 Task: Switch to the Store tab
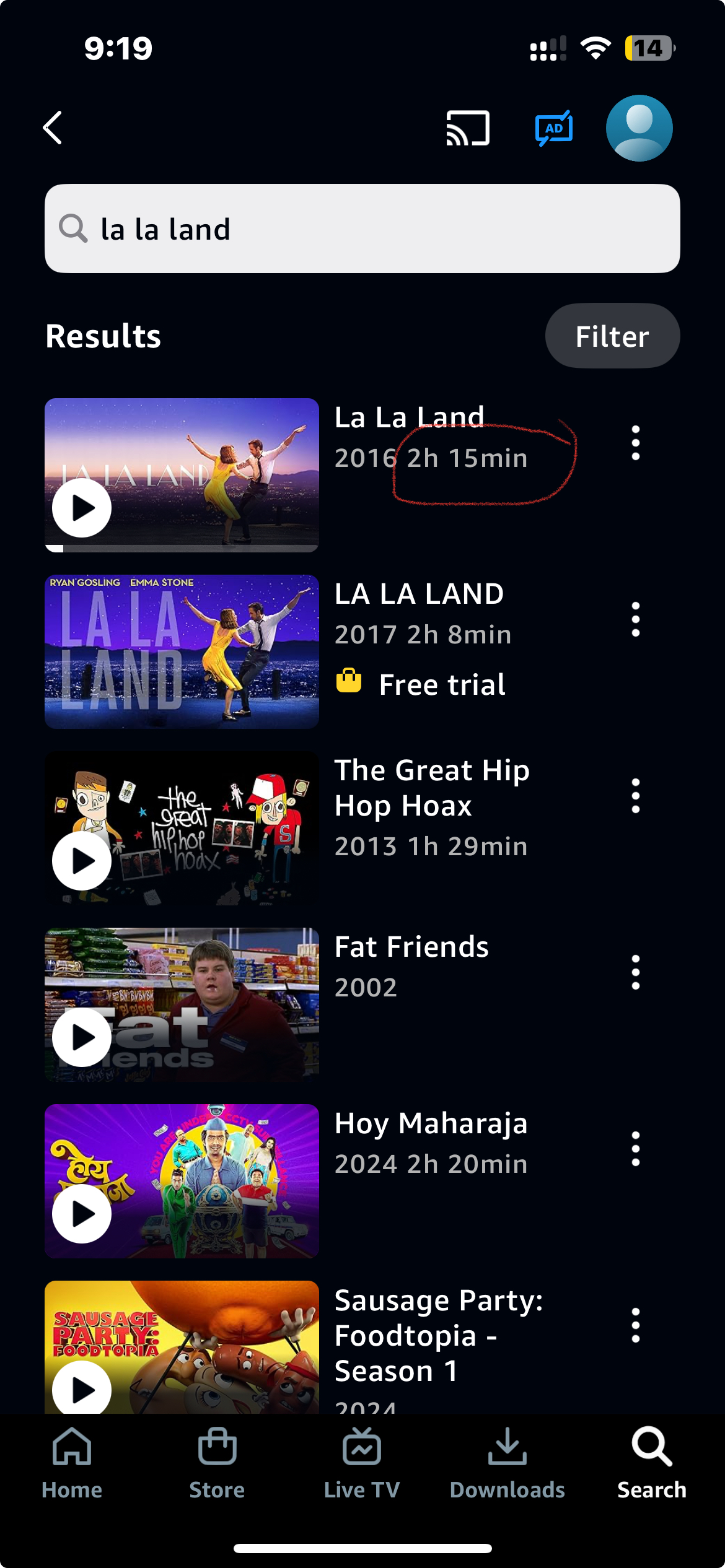pos(217,1464)
